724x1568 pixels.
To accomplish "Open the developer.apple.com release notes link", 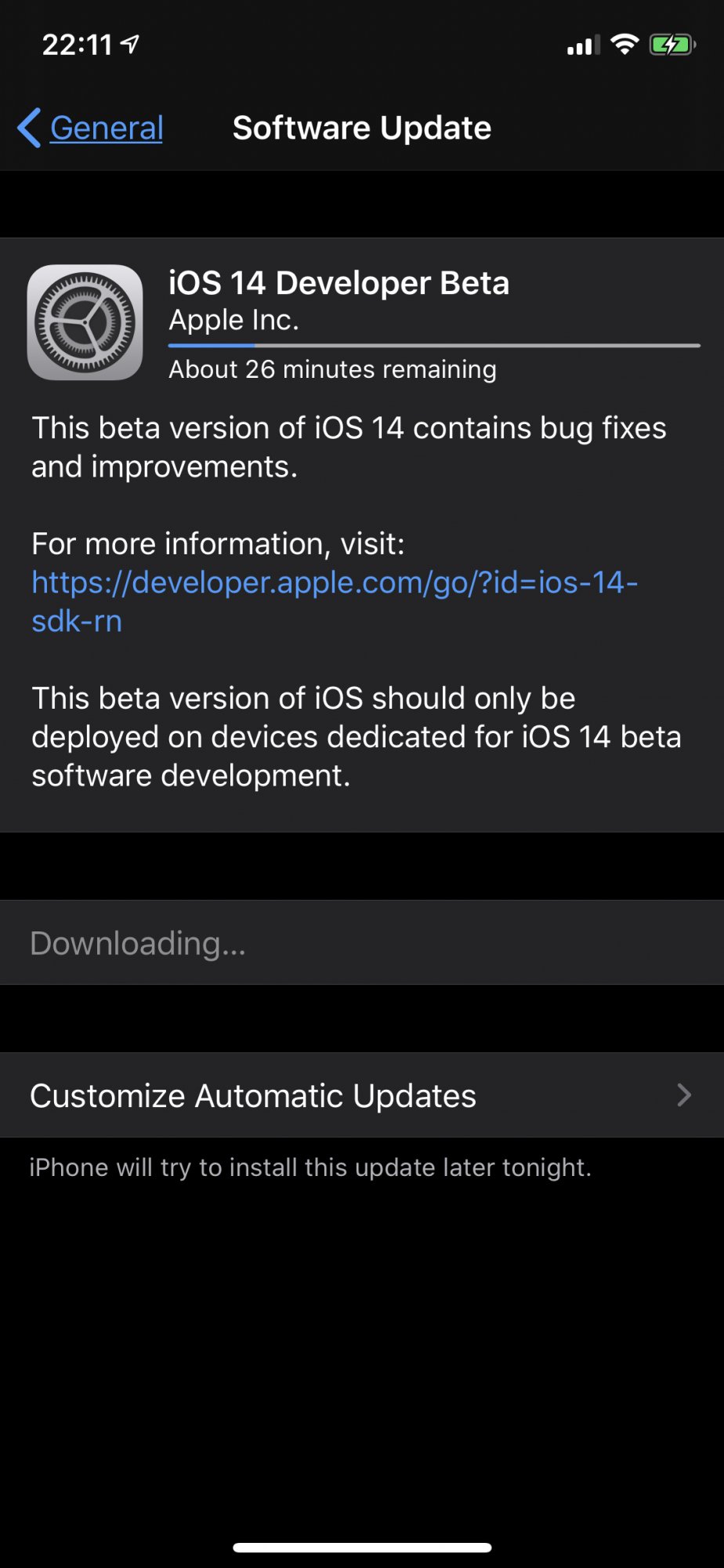I will click(335, 601).
